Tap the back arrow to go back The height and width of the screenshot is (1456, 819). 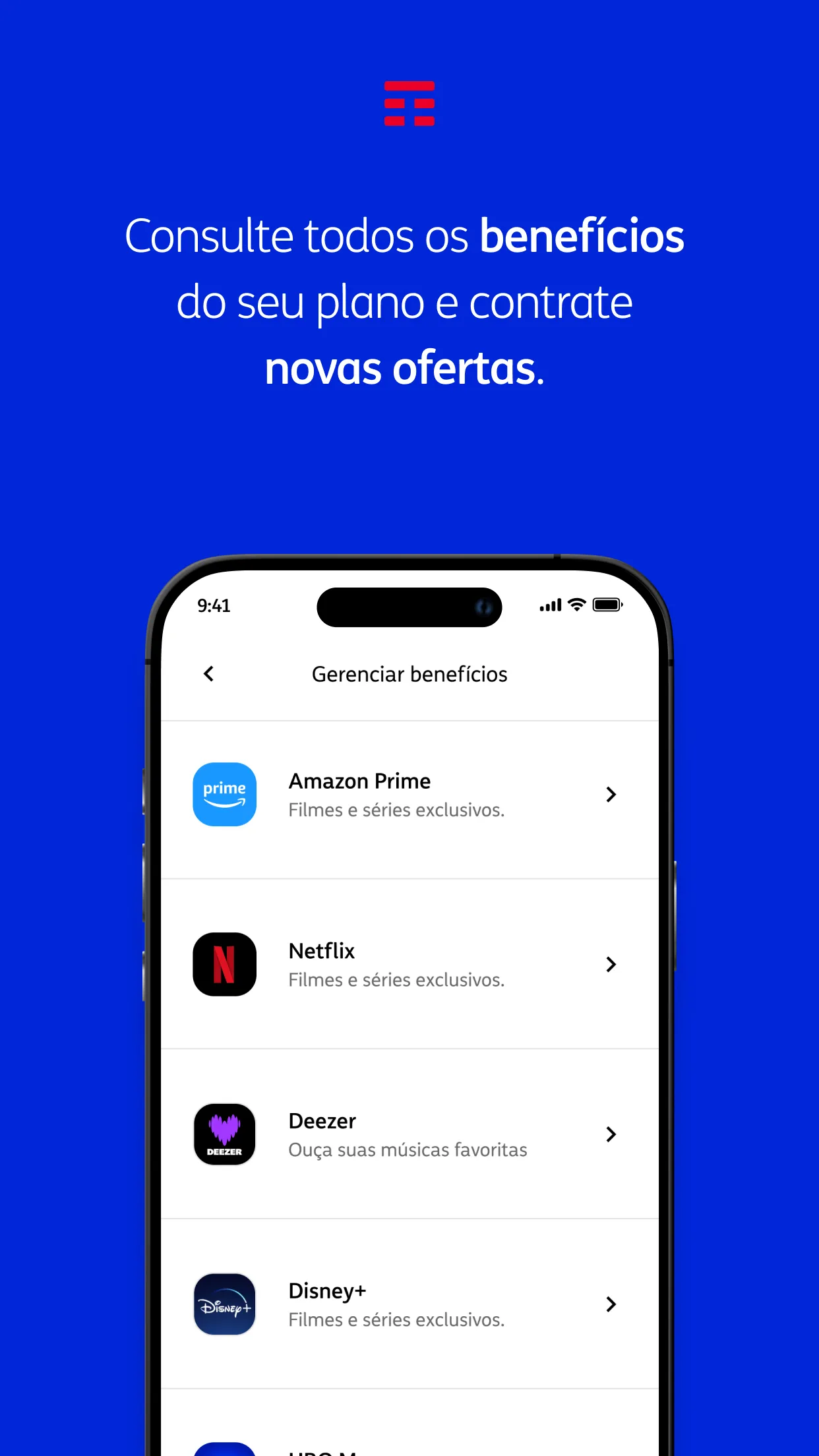[208, 674]
